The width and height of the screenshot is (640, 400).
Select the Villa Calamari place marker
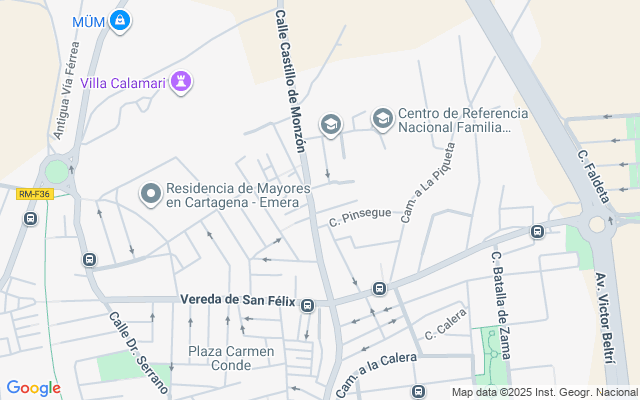(180, 81)
